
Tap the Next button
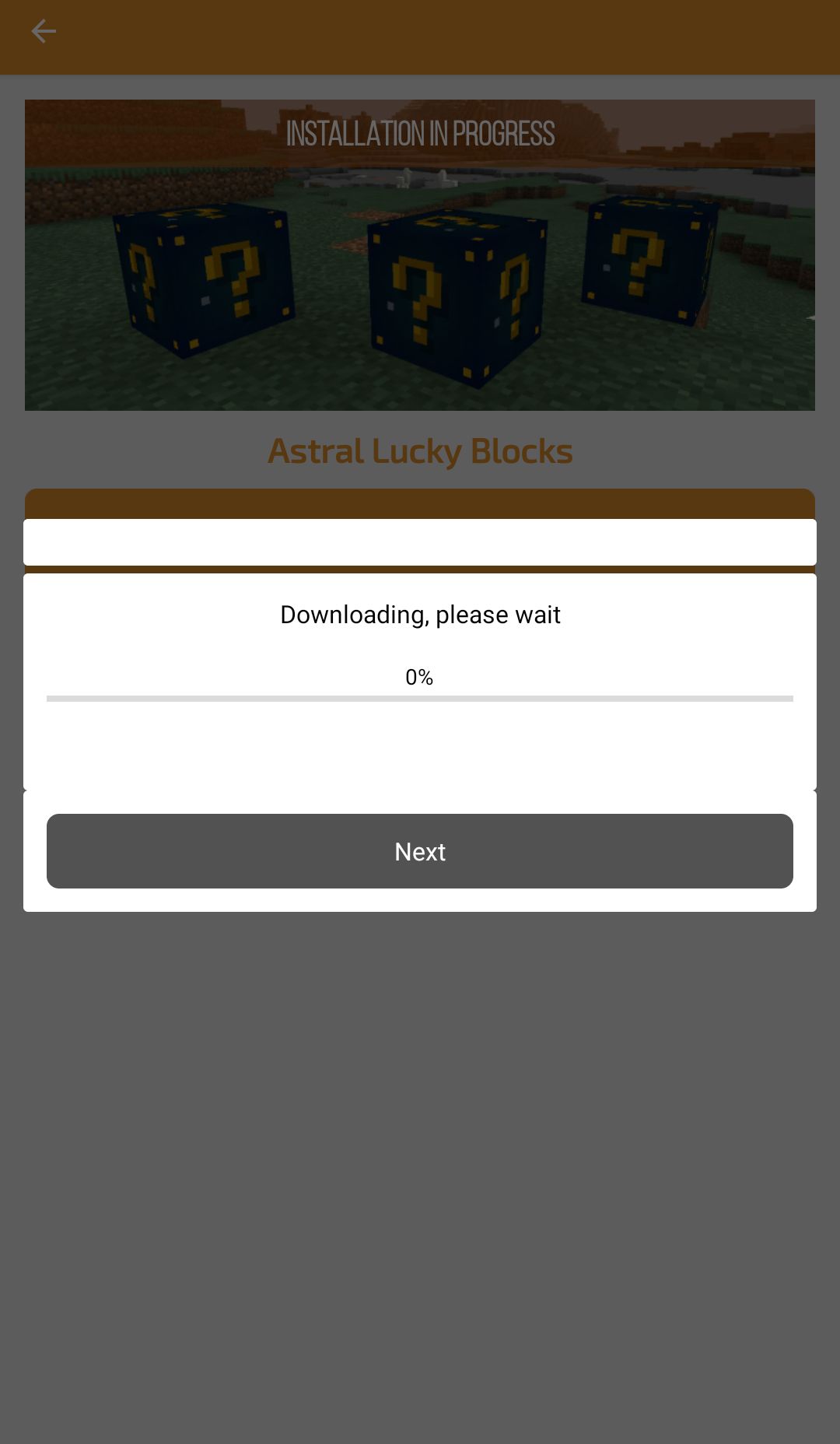tap(420, 851)
